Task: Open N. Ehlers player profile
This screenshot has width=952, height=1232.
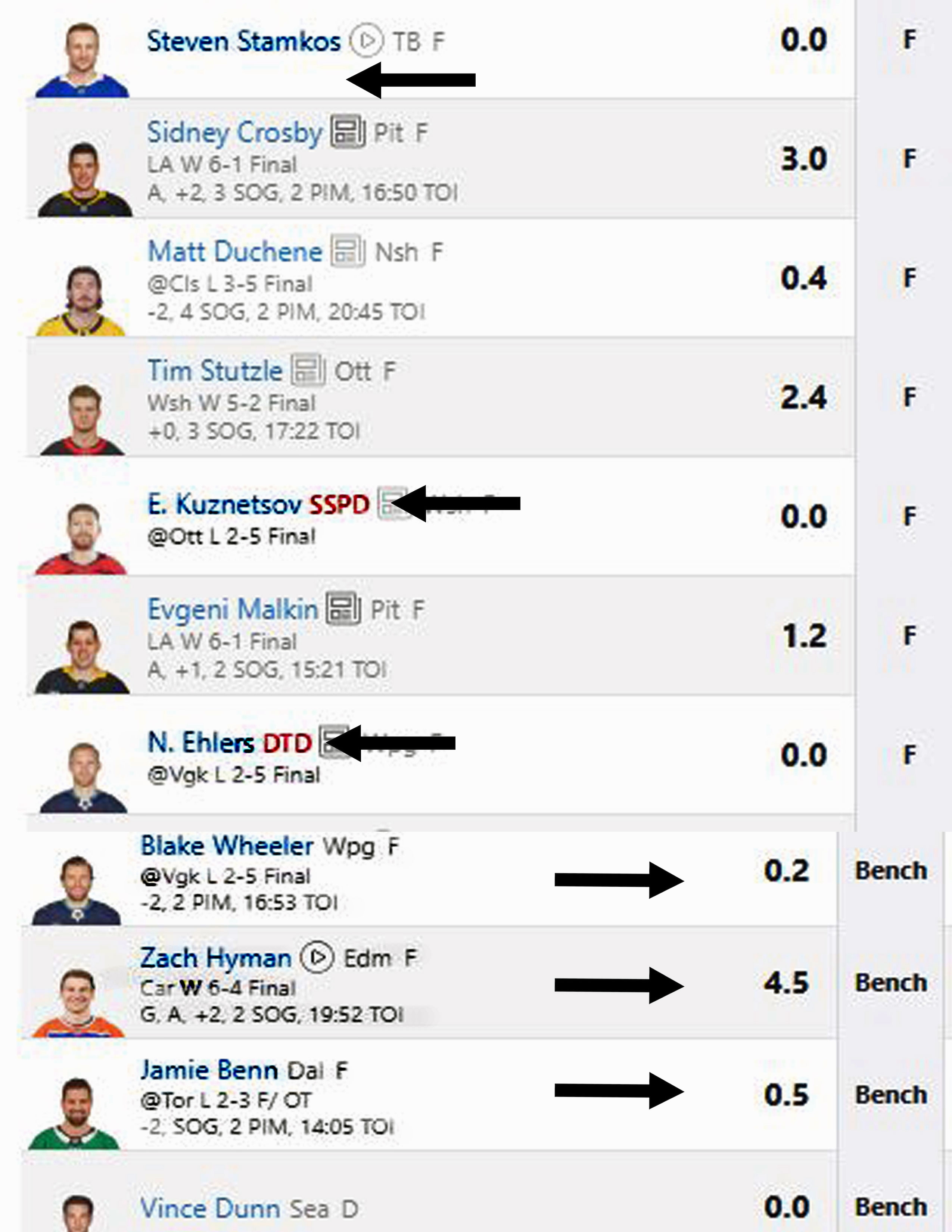Action: (x=200, y=742)
